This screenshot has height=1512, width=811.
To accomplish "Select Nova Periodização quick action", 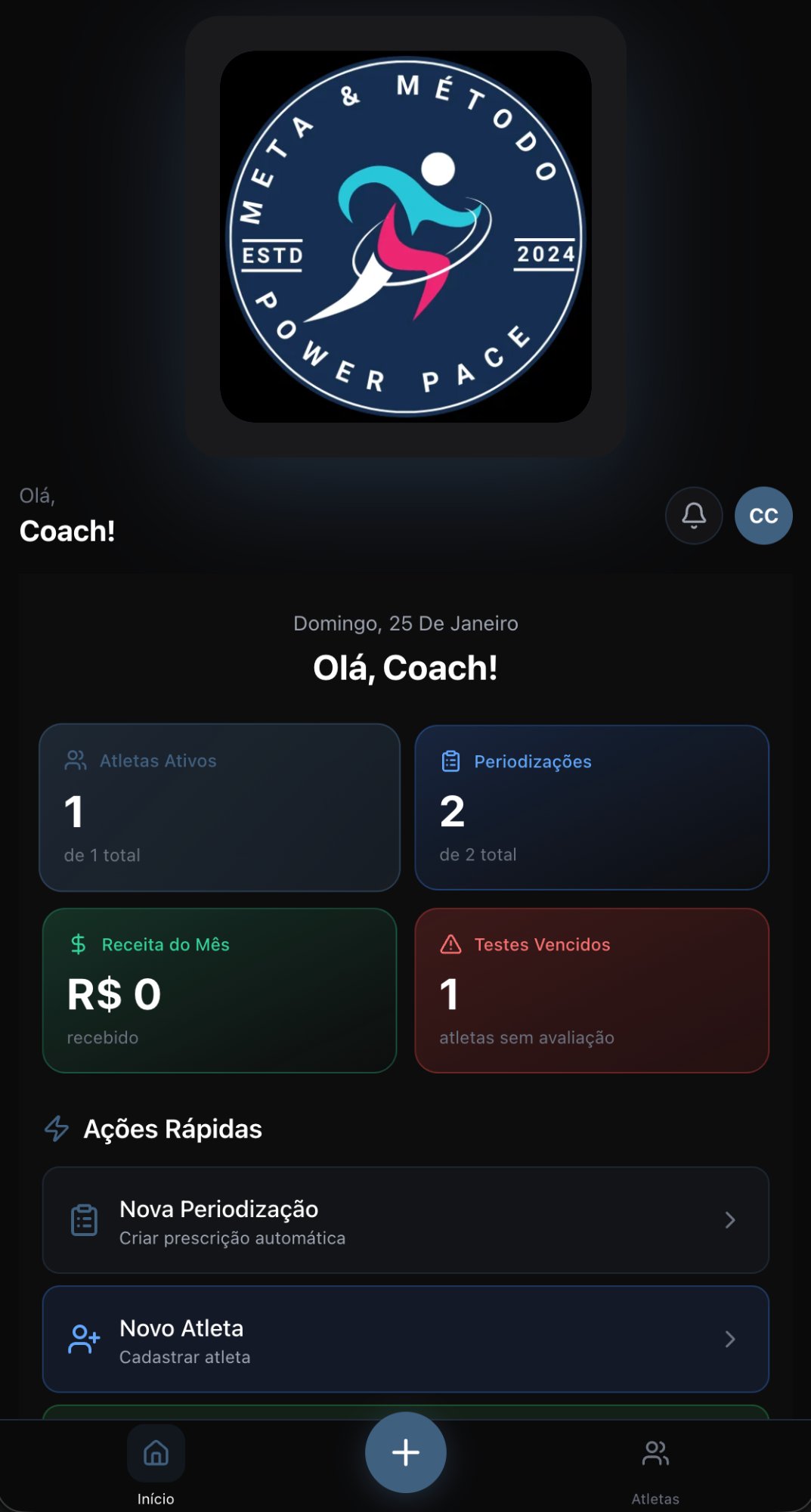I will click(406, 1220).
